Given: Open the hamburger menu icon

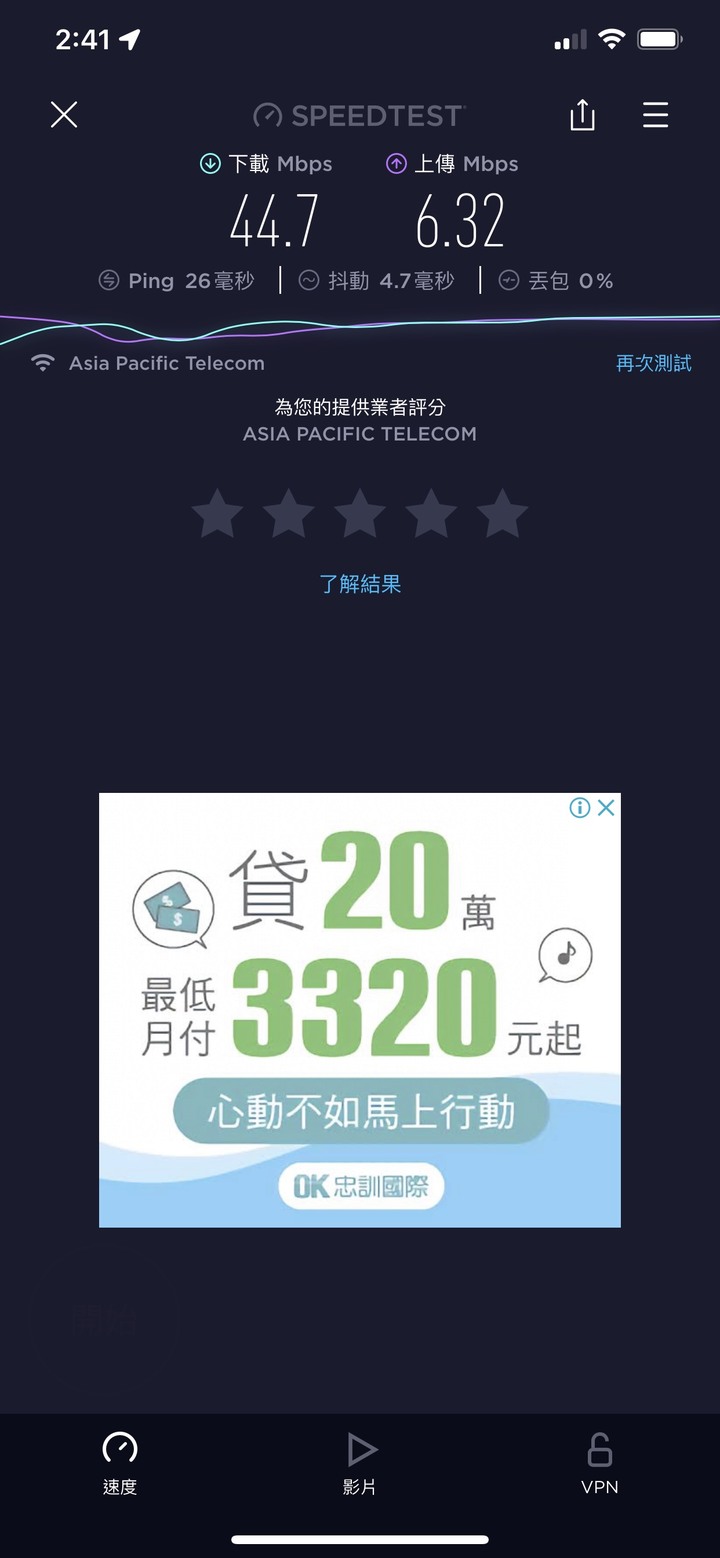Looking at the screenshot, I should click(655, 115).
